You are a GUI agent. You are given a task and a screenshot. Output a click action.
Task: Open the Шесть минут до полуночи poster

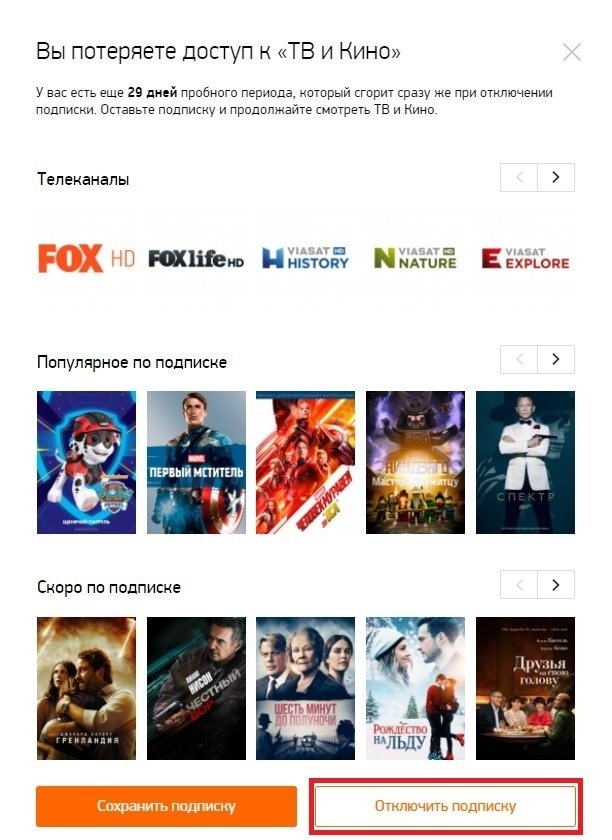306,688
